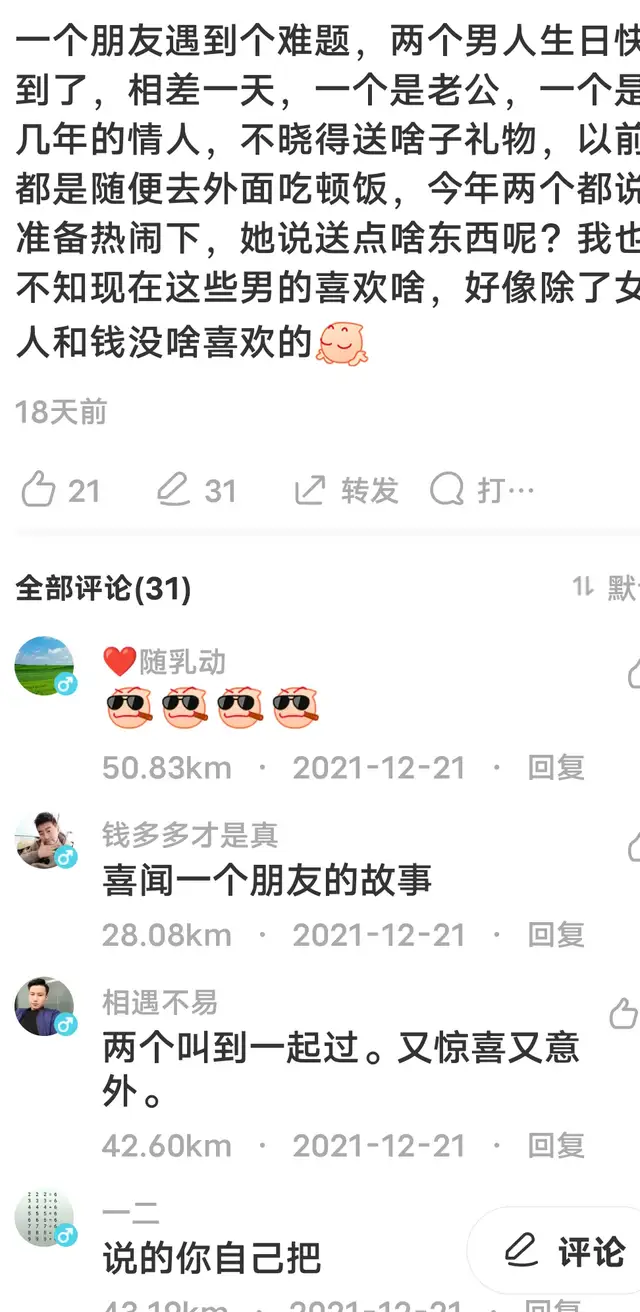Open 随乳动's profile avatar
The height and width of the screenshot is (1312, 640).
click(45, 666)
